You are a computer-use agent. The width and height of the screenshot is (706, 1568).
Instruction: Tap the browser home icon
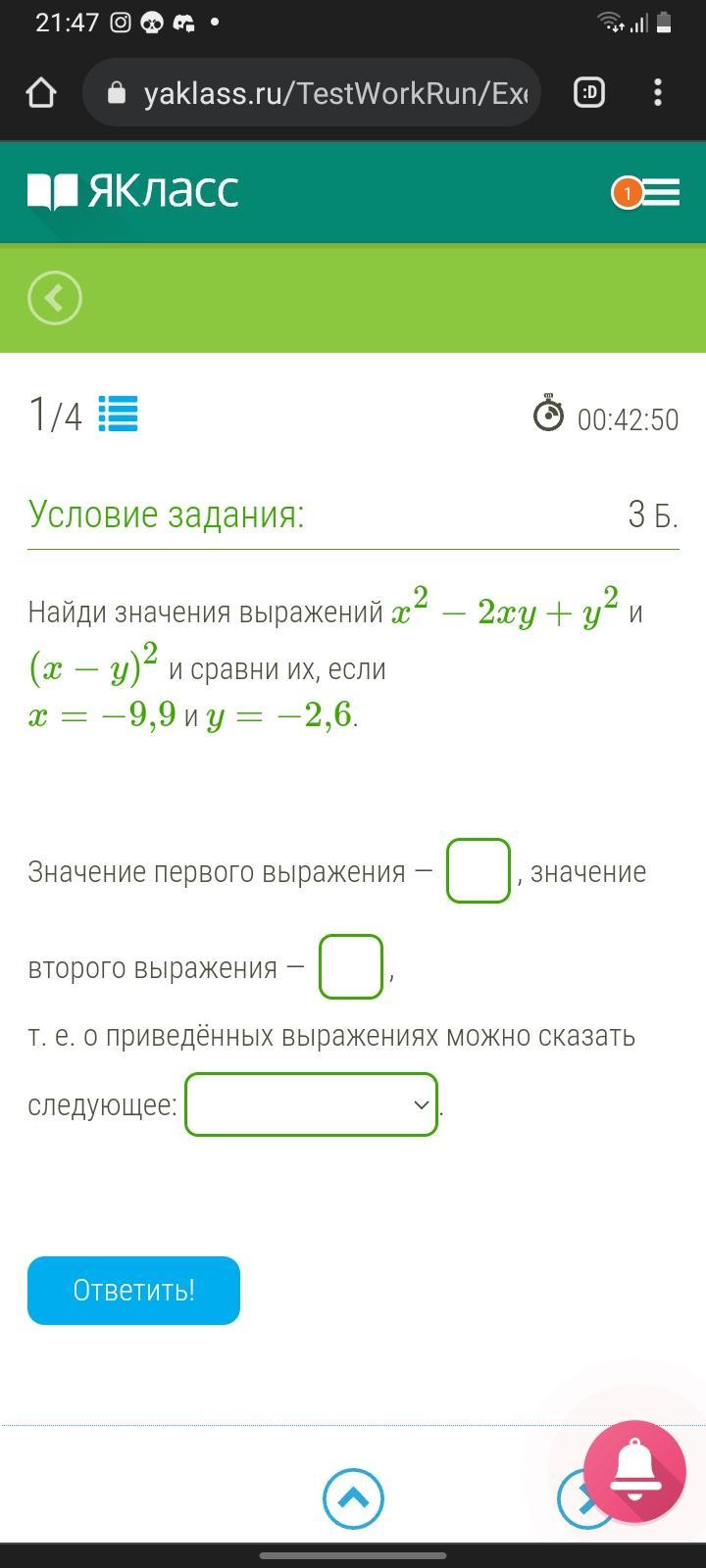(41, 93)
